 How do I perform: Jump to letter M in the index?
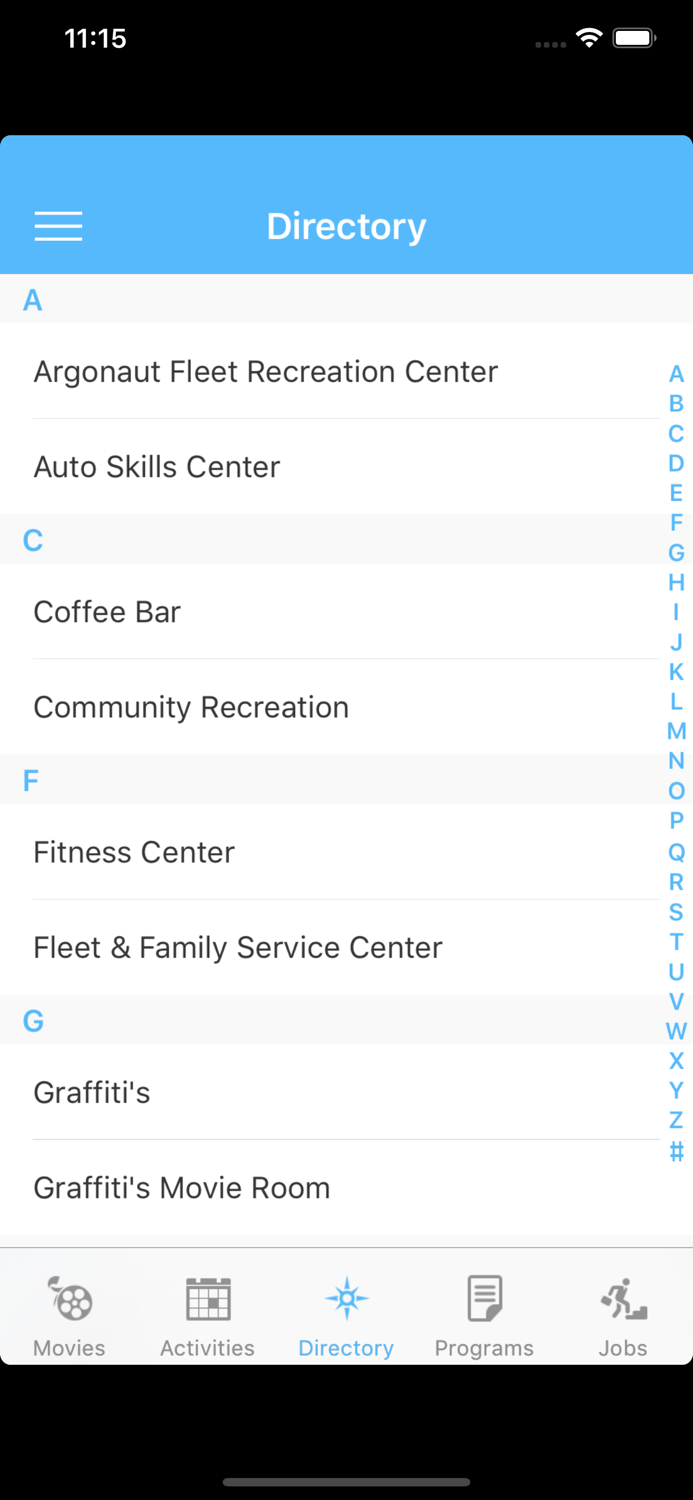[x=676, y=732]
